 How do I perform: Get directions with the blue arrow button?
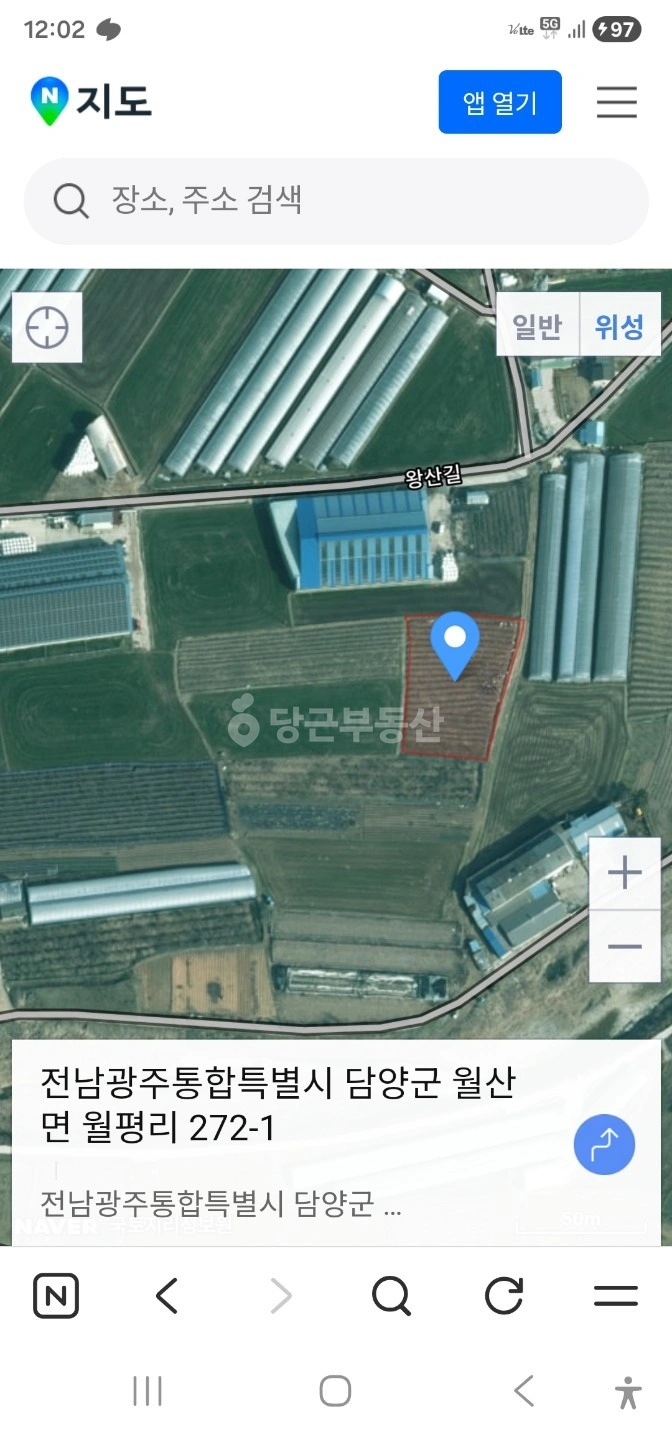click(604, 1144)
